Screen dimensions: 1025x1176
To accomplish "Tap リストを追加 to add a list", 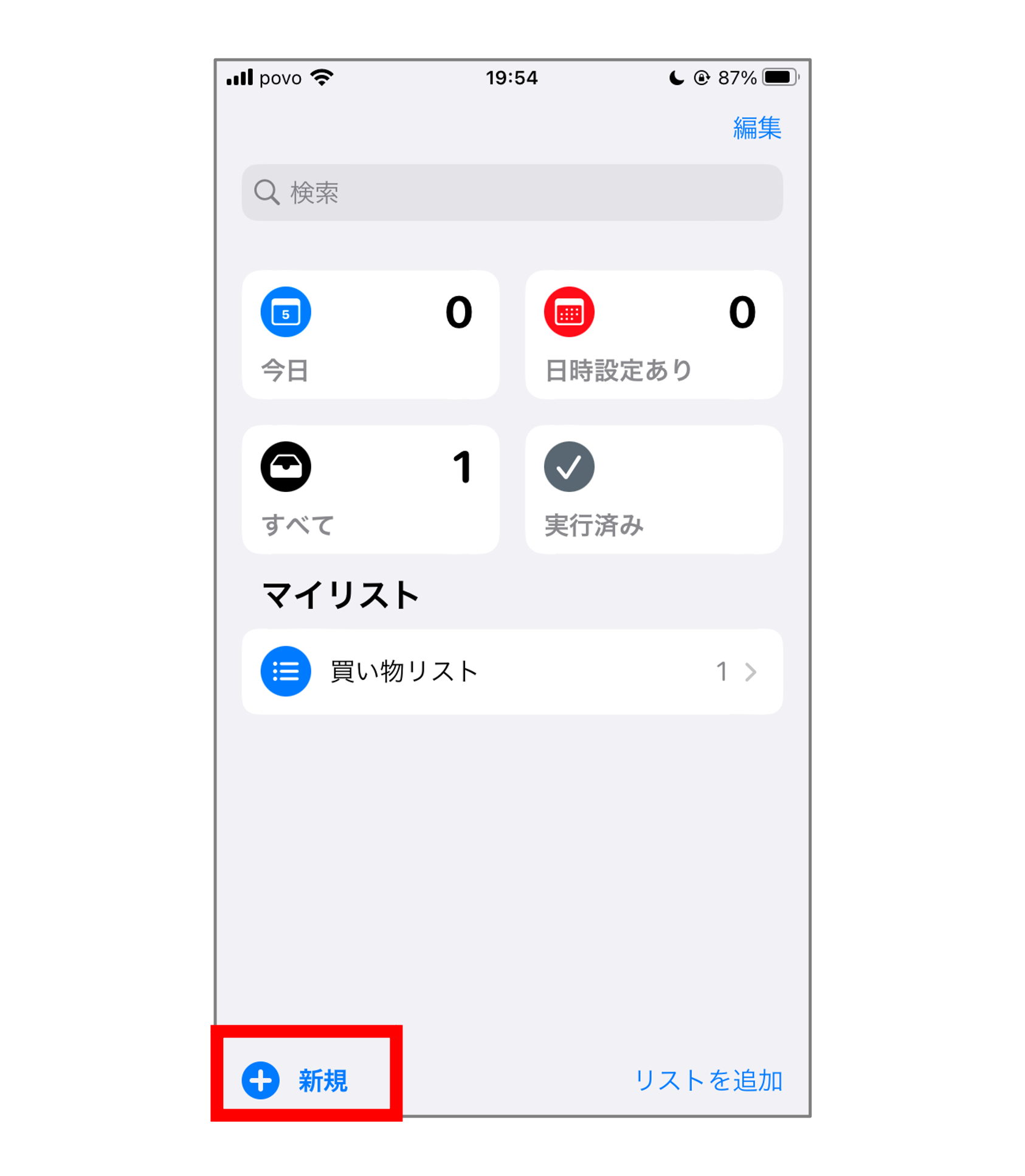I will tap(708, 1081).
